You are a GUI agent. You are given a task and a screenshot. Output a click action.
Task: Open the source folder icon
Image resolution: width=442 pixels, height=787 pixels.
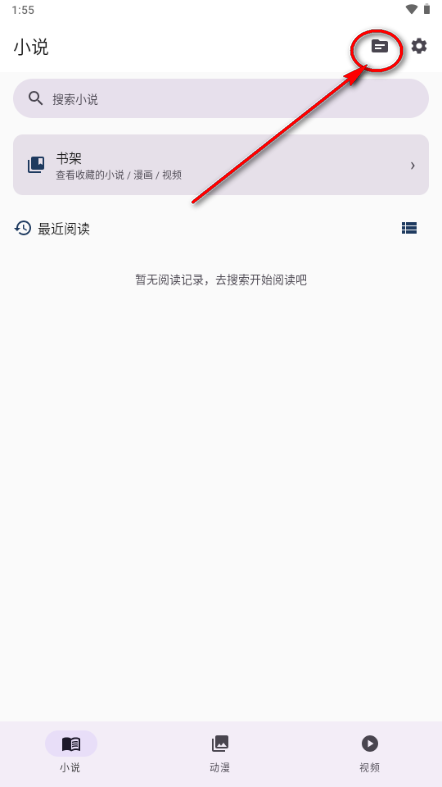tap(379, 47)
